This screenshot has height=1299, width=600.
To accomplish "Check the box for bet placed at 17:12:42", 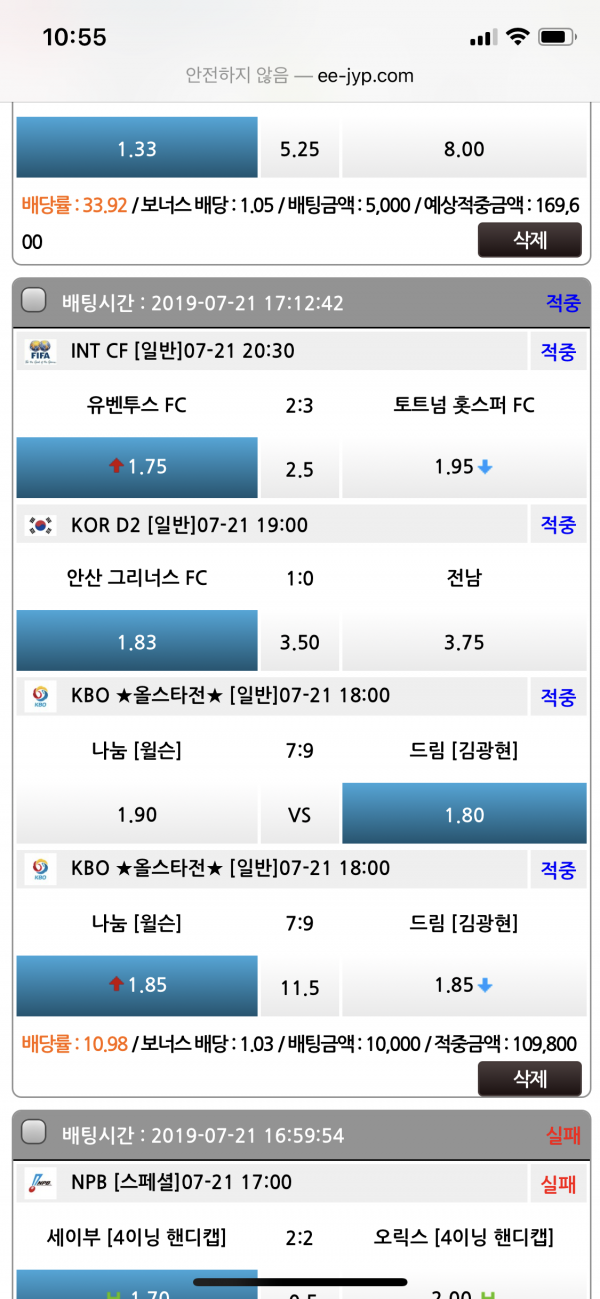I will tap(34, 301).
